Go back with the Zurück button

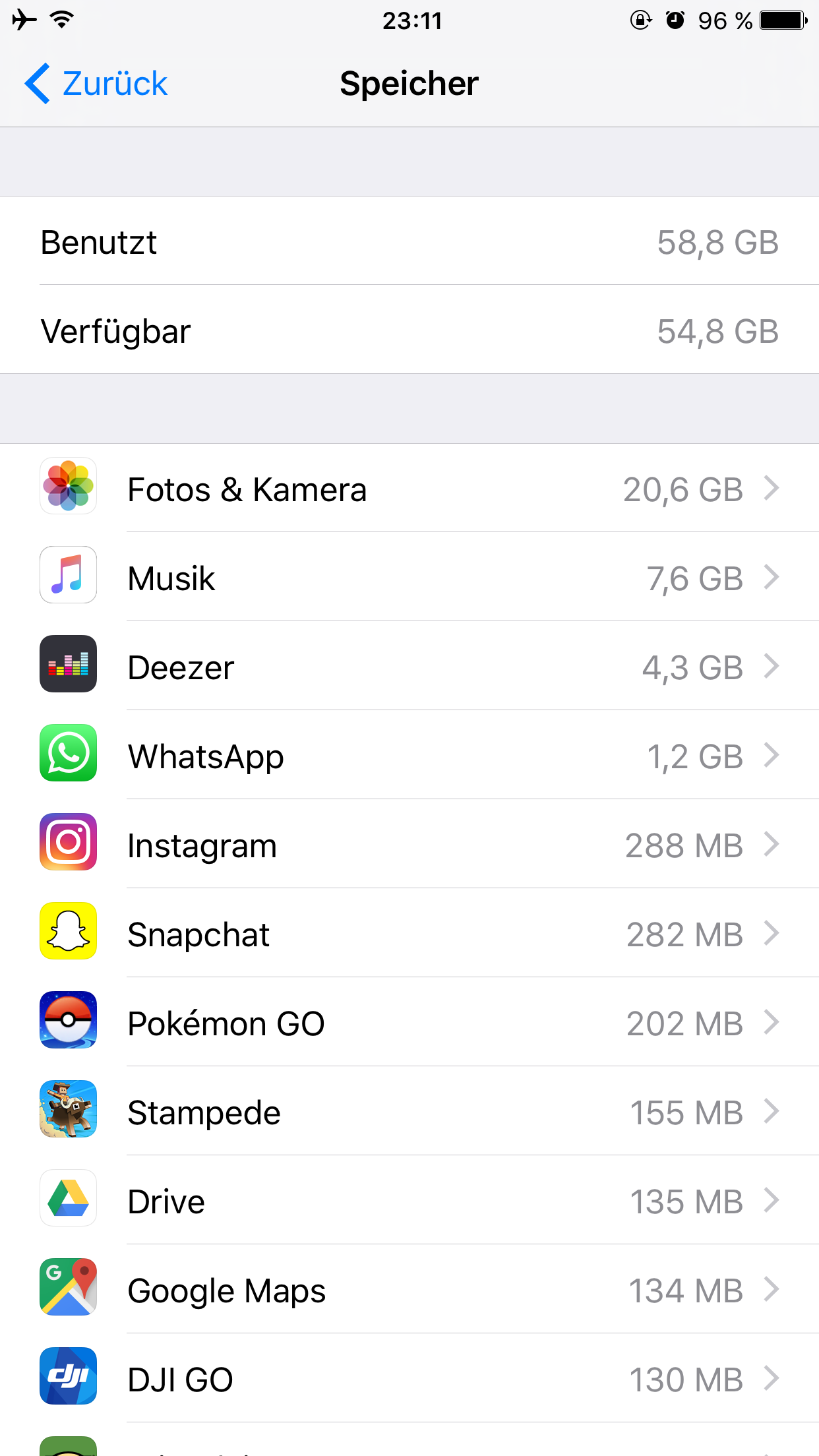96,84
